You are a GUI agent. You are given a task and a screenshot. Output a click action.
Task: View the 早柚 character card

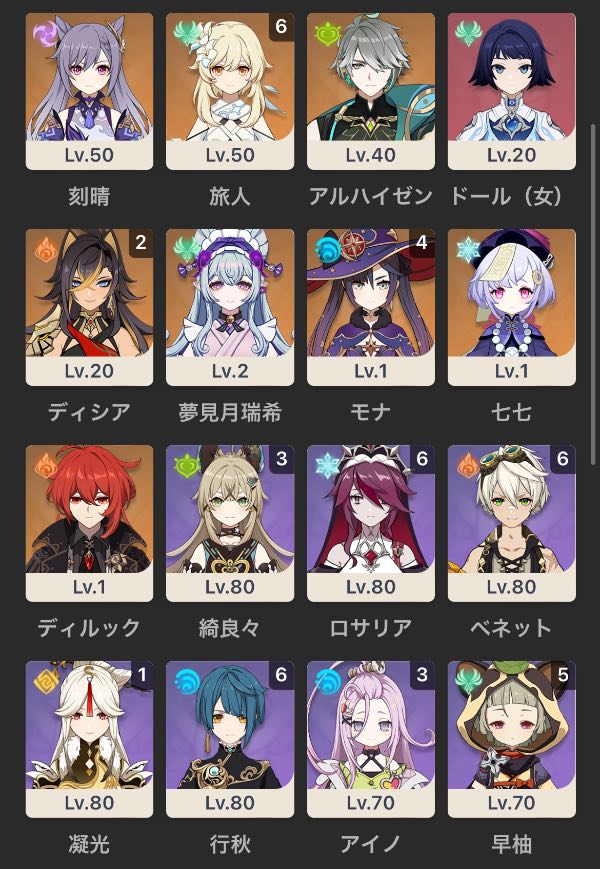click(512, 738)
